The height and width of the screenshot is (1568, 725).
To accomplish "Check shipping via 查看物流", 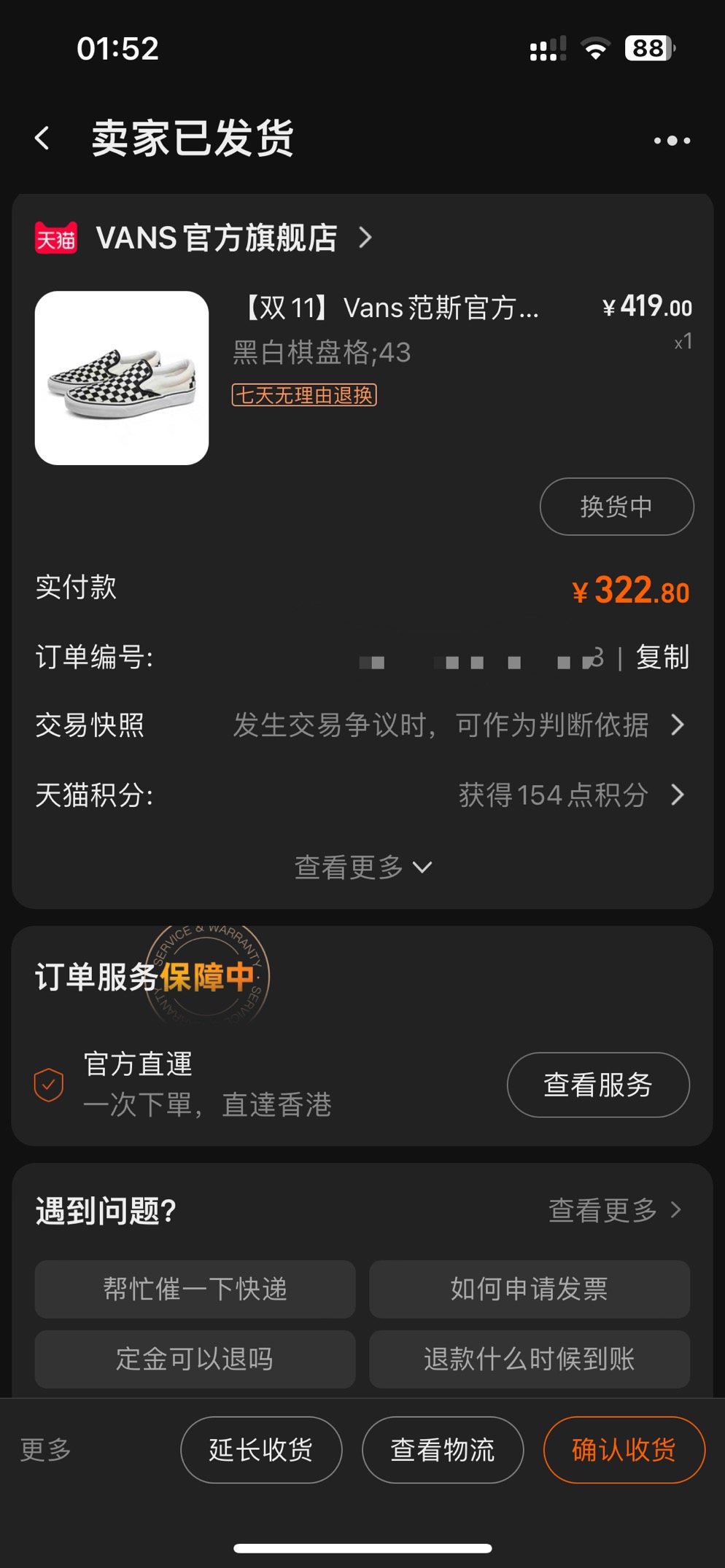I will click(443, 1450).
